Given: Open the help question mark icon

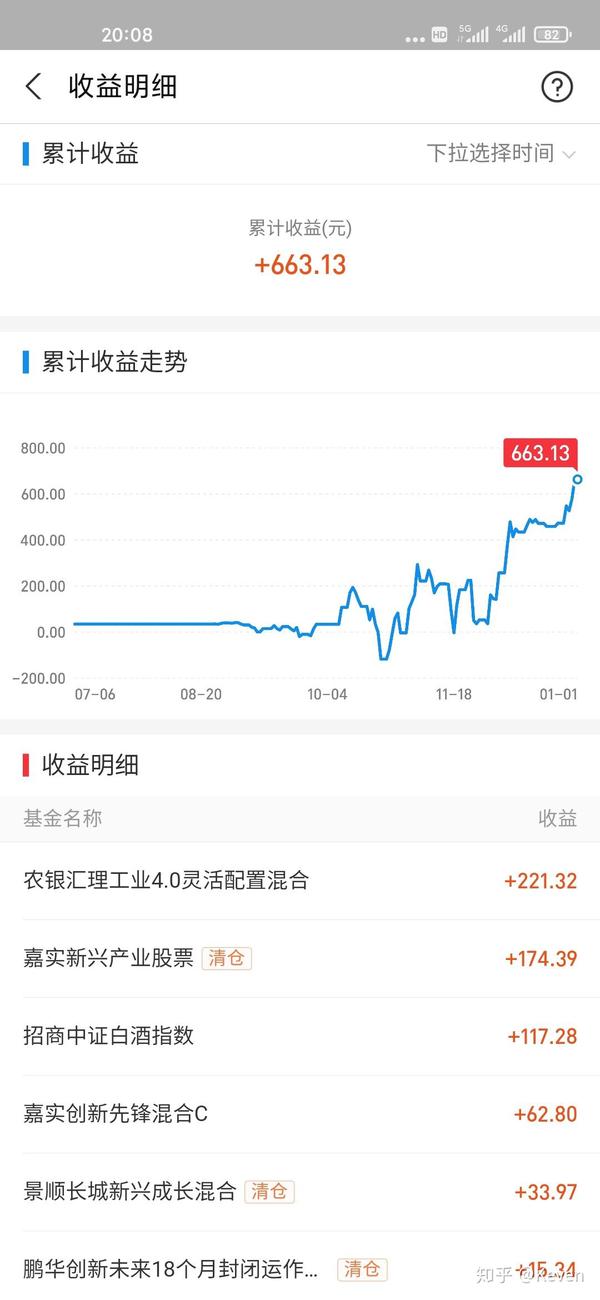Looking at the screenshot, I should tap(557, 87).
